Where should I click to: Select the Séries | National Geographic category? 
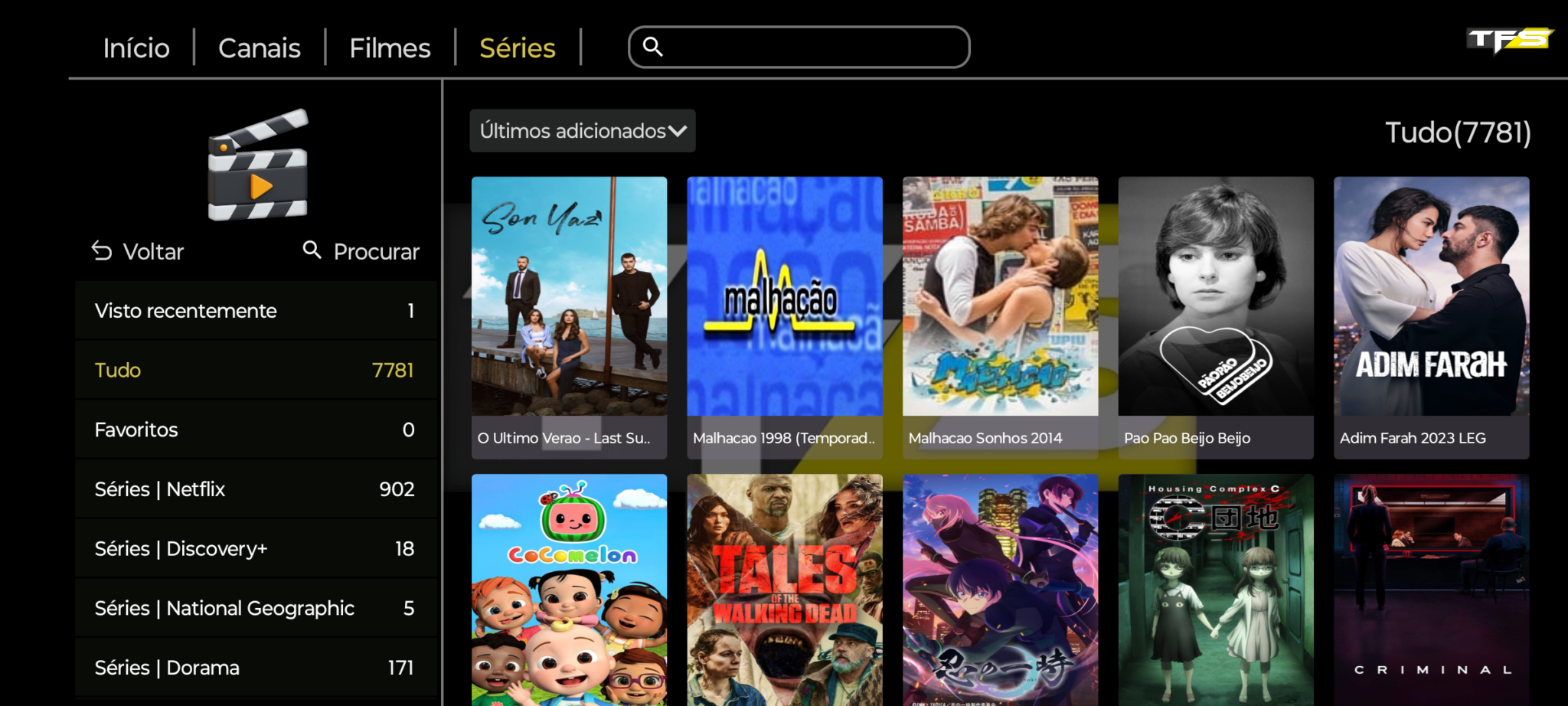pos(255,608)
